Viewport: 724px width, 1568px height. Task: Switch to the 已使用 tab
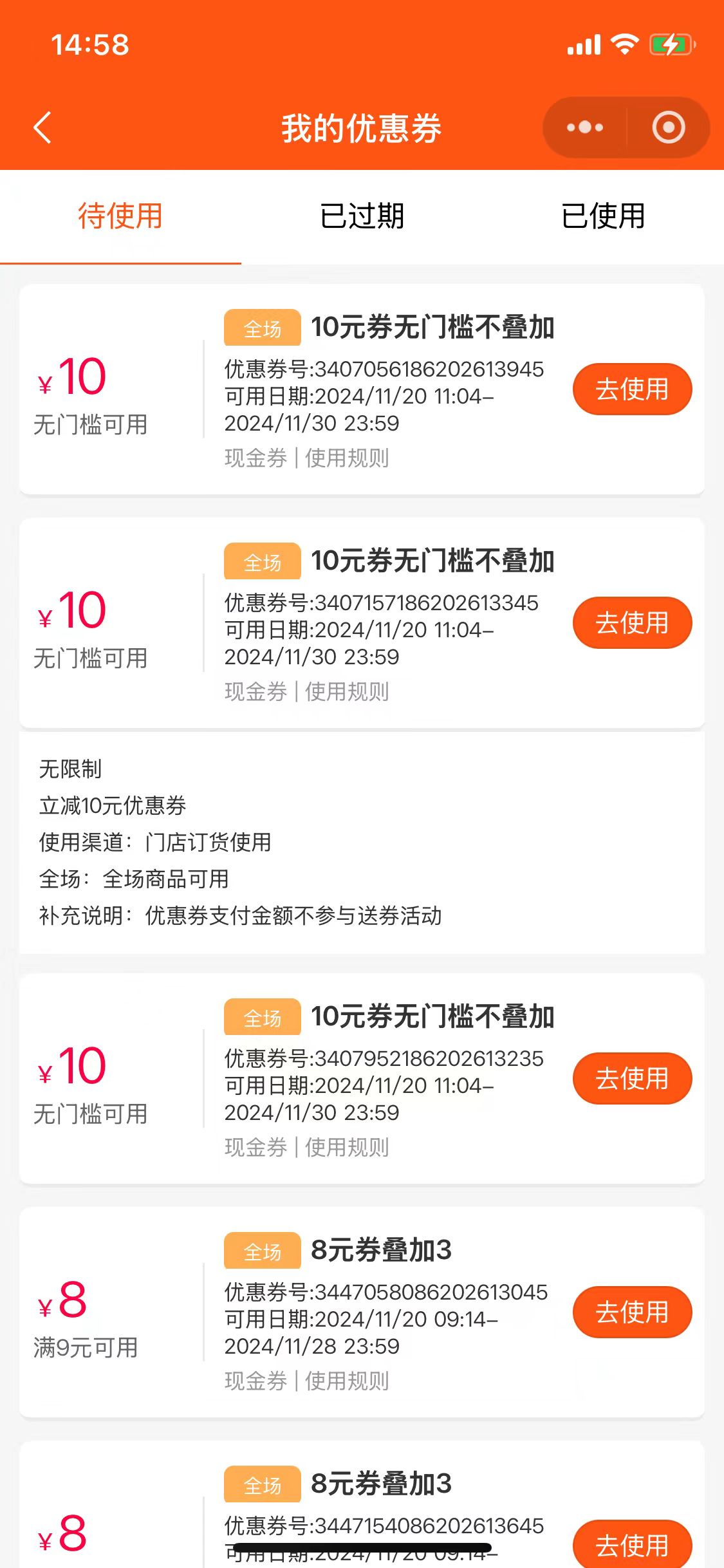[603, 216]
